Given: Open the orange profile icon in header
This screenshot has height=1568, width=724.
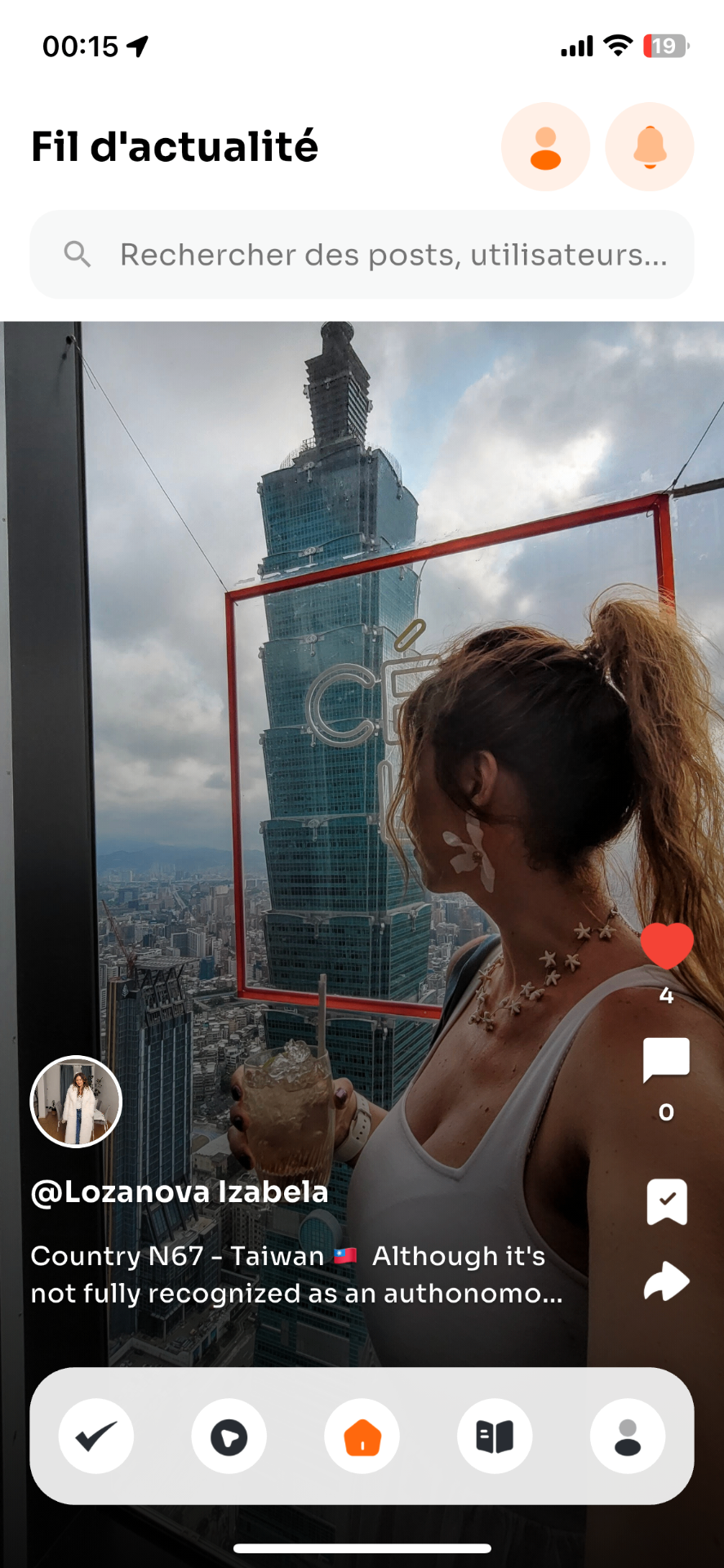Looking at the screenshot, I should 545,147.
